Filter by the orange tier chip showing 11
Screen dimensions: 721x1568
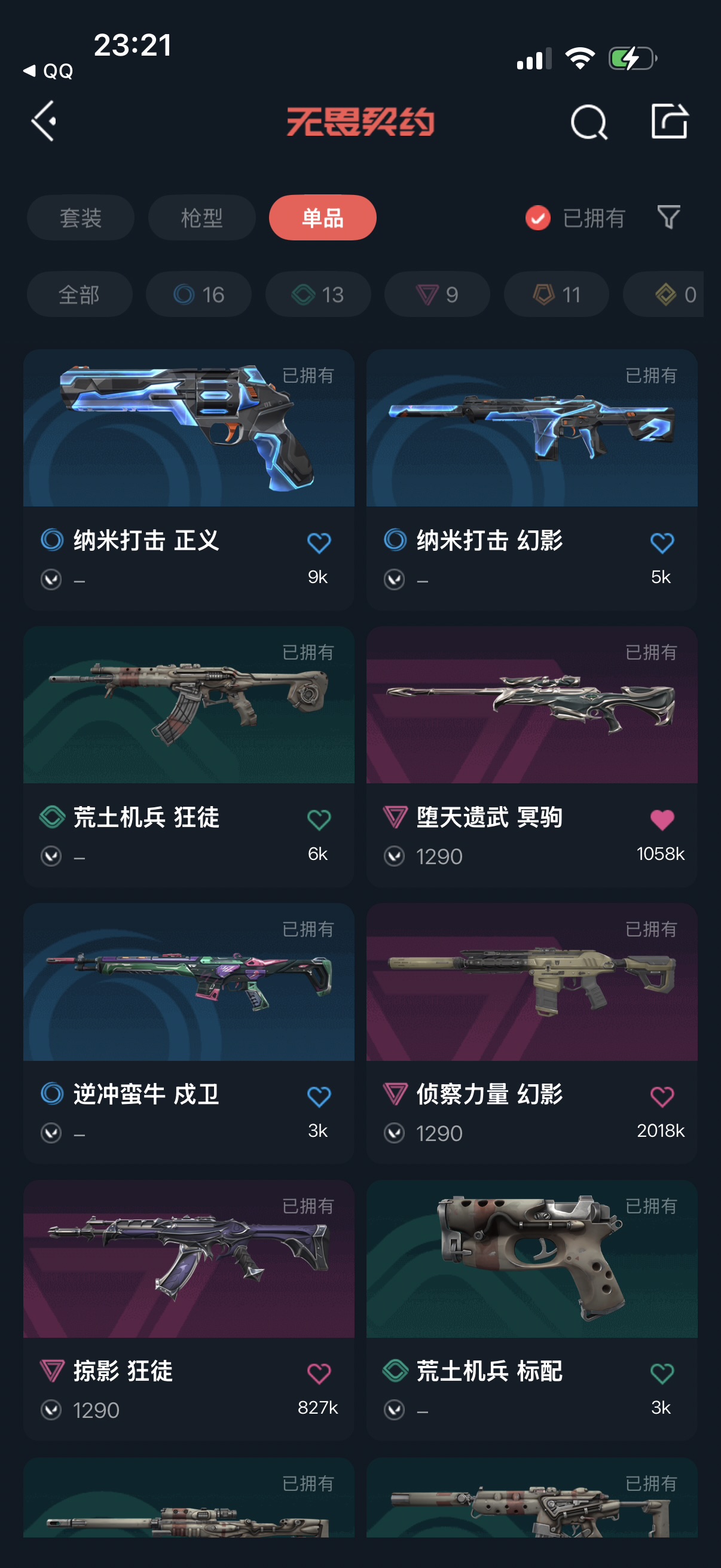click(556, 295)
